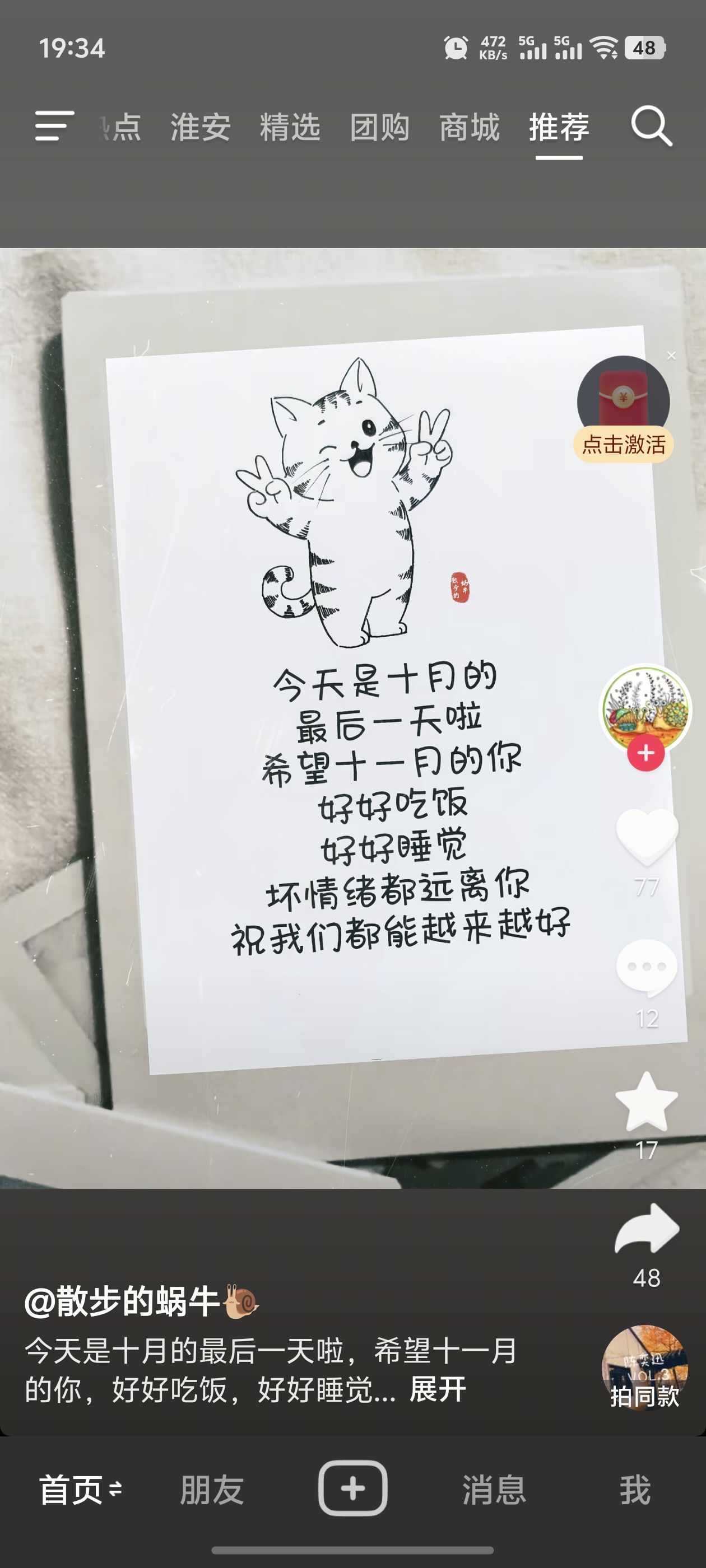The width and height of the screenshot is (706, 1568).
Task: Switch to the 团购 tab
Action: pos(379,127)
